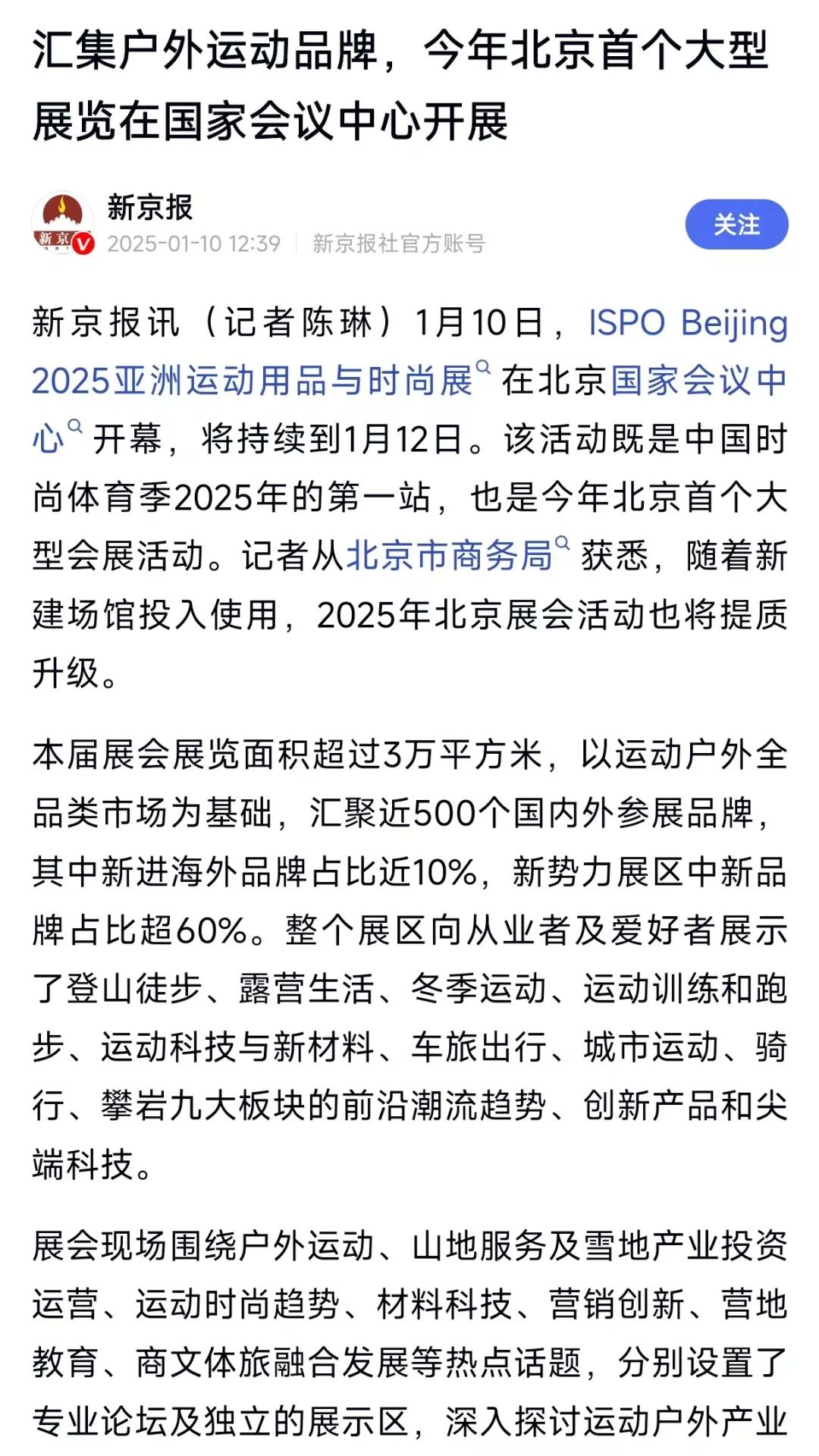Viewport: 819px width, 1456px height.
Task: Open the 国家会议中心 search link
Action: pos(698,380)
